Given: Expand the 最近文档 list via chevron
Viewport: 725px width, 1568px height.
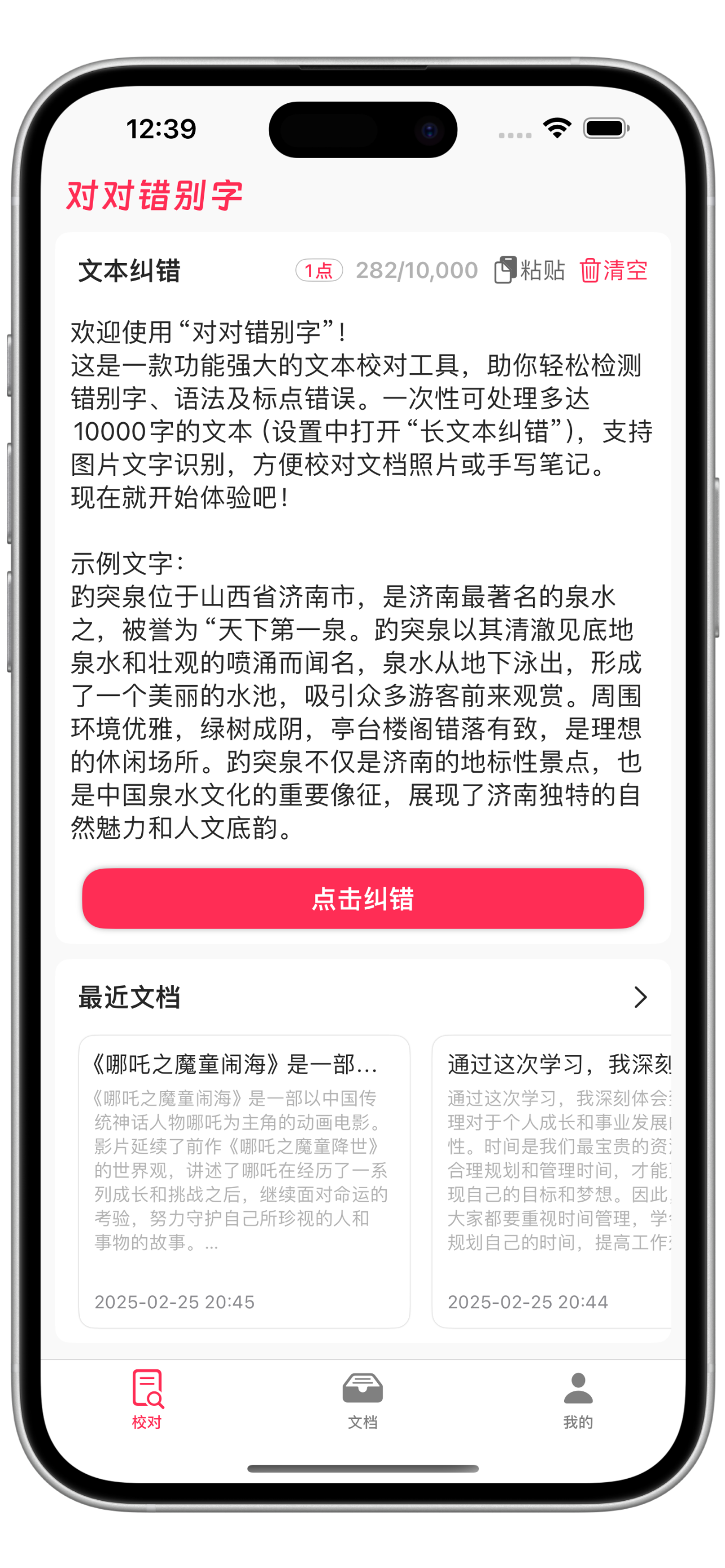Looking at the screenshot, I should [639, 997].
